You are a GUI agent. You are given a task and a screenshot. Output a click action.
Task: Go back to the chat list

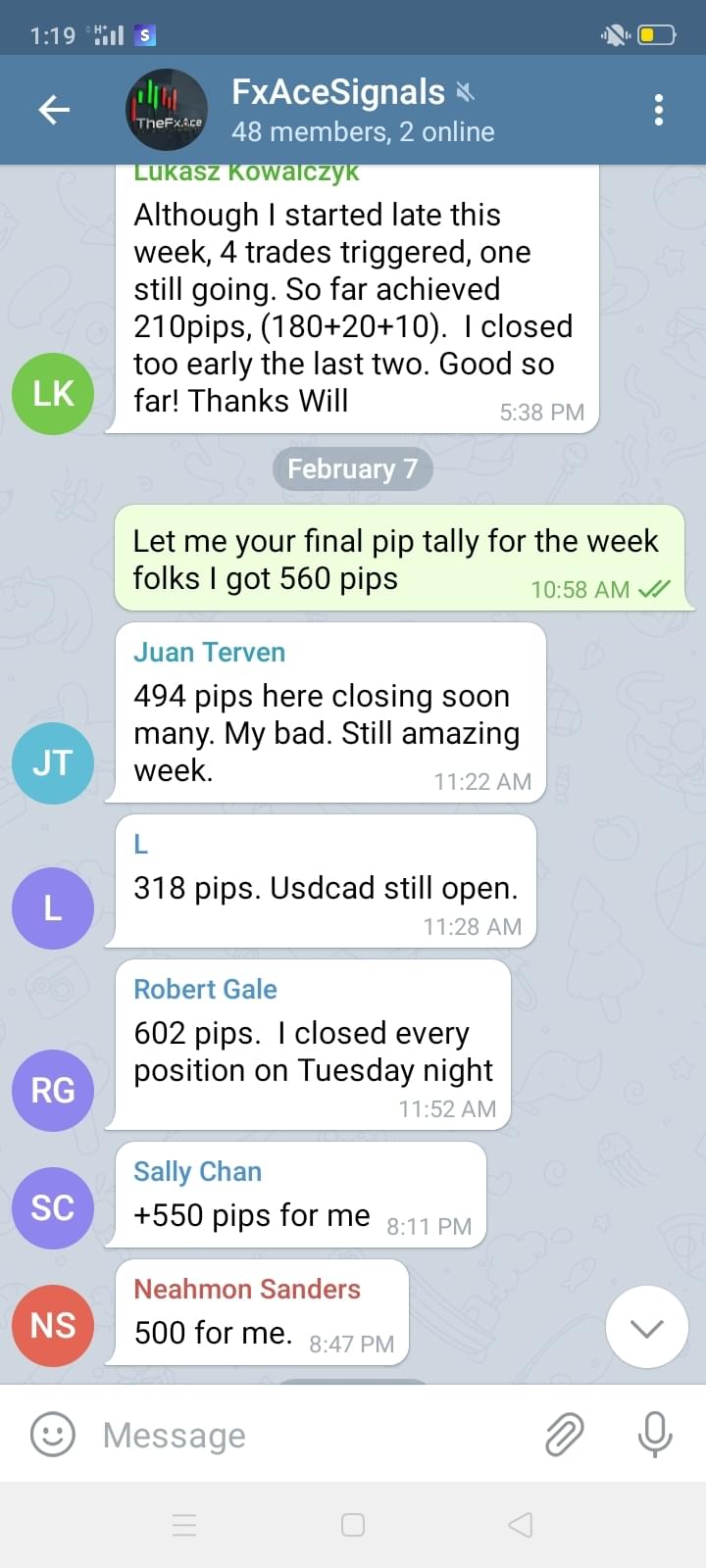point(54,110)
